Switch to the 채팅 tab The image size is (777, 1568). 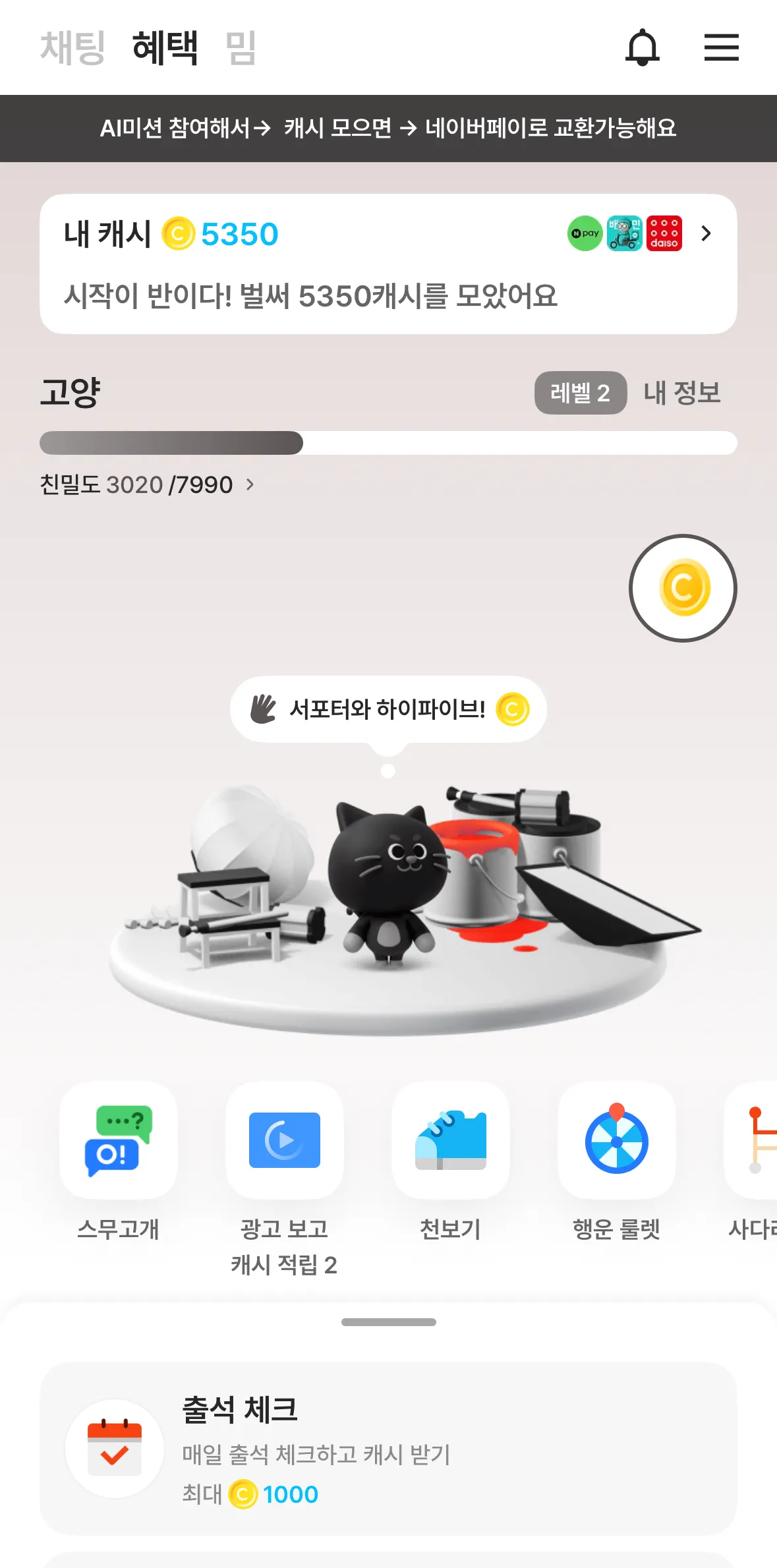click(x=72, y=47)
